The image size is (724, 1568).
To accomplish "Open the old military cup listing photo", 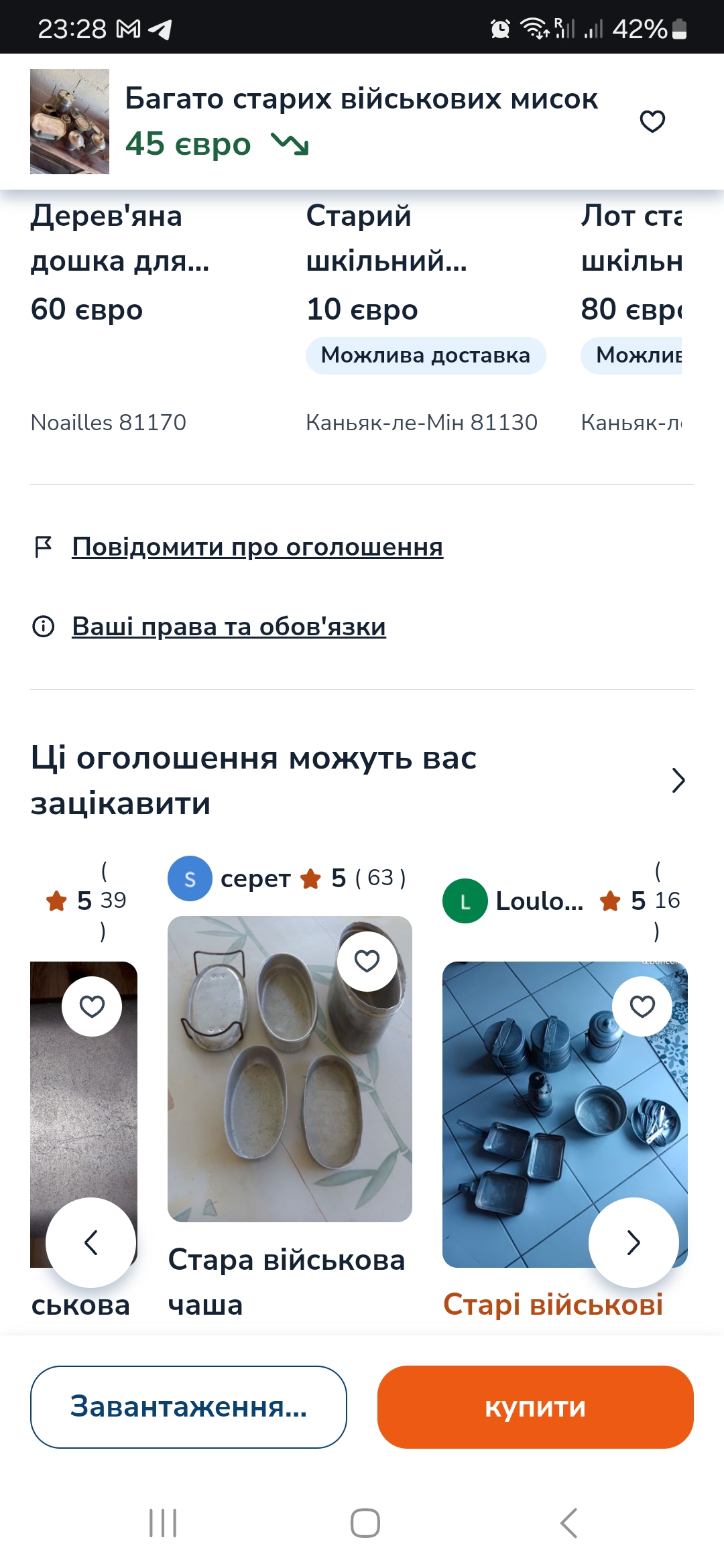I will pyautogui.click(x=290, y=1069).
